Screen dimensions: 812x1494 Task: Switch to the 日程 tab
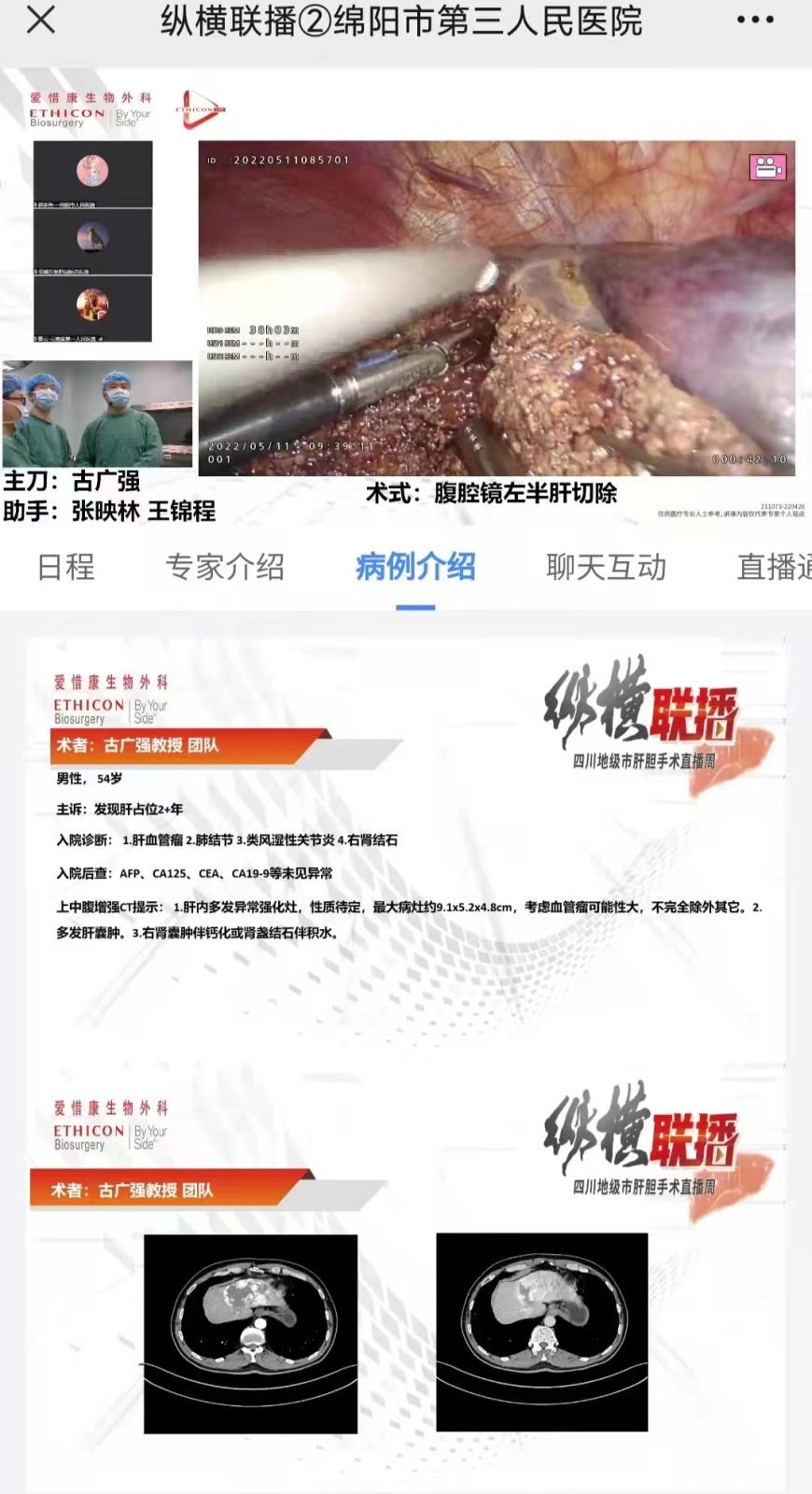click(x=66, y=567)
